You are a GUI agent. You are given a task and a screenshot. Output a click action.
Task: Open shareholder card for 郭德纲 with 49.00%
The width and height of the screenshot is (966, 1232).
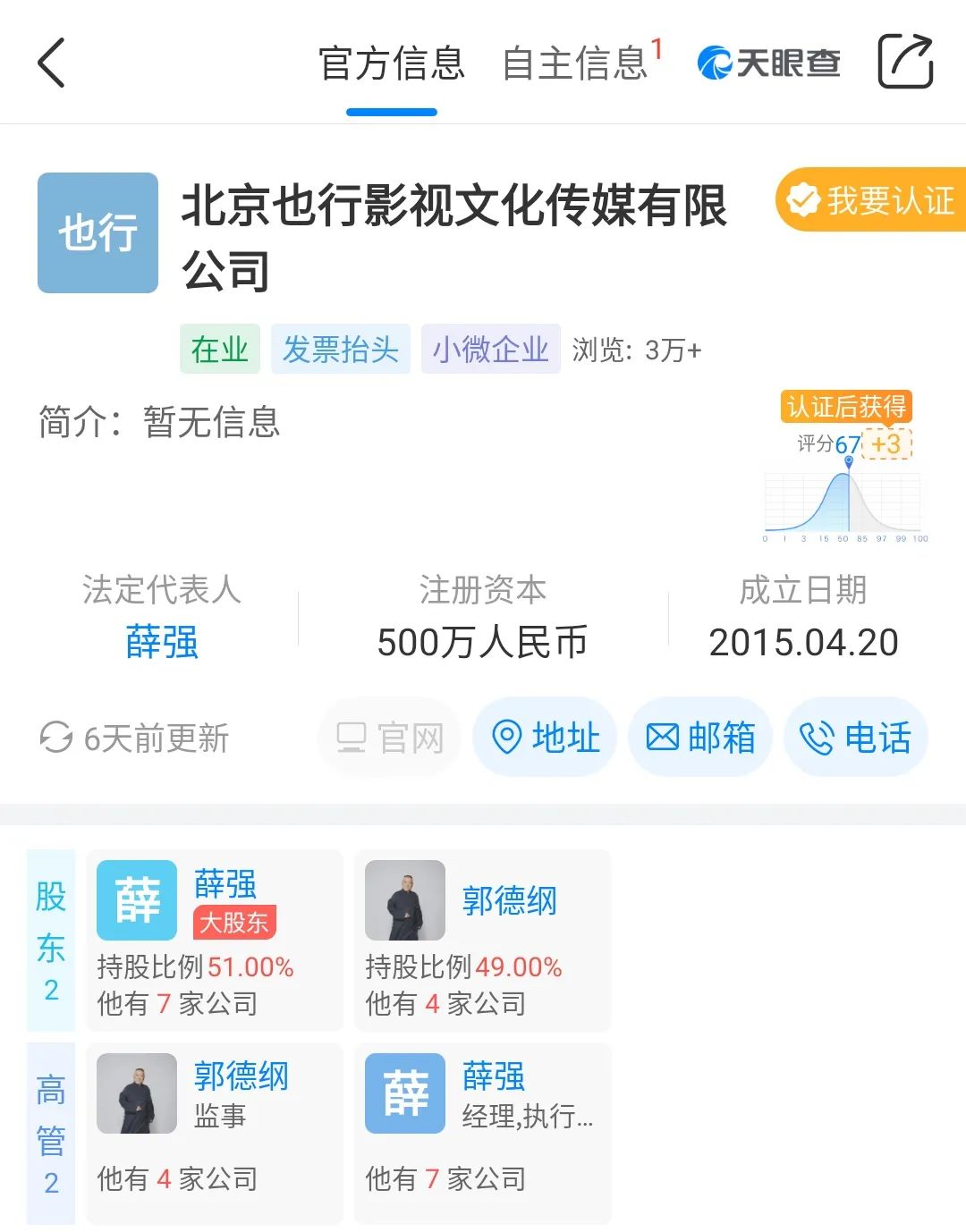(483, 940)
